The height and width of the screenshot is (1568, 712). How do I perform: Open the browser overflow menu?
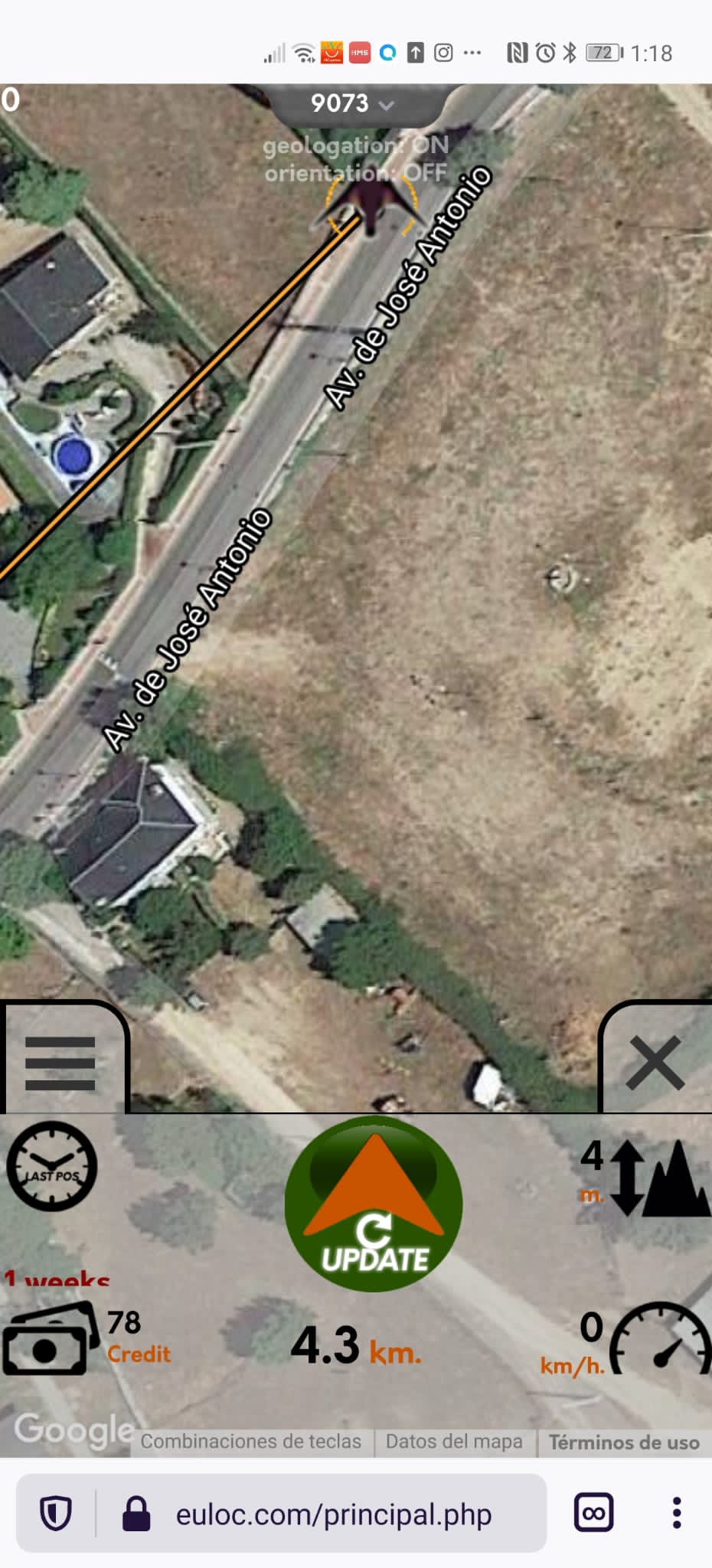tap(677, 1513)
